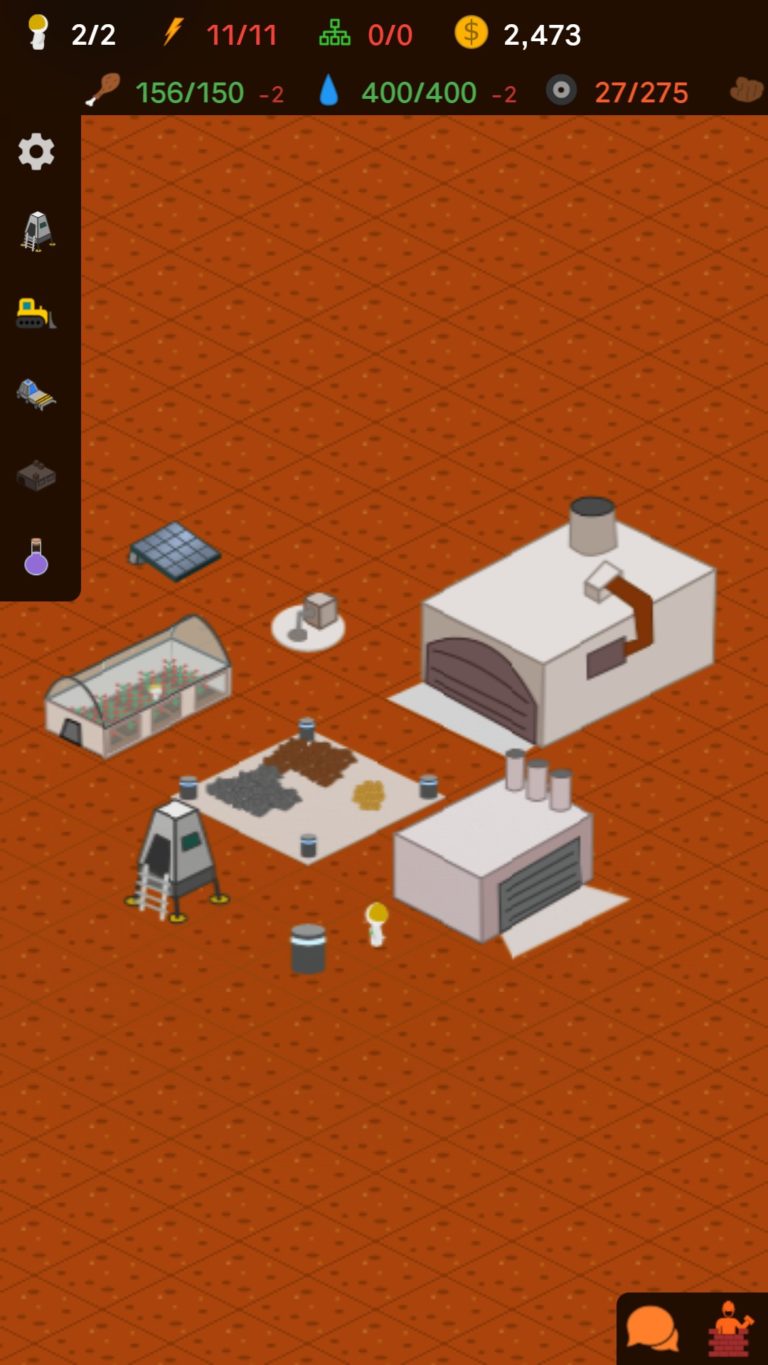Open the purple flask research menu

[36, 556]
